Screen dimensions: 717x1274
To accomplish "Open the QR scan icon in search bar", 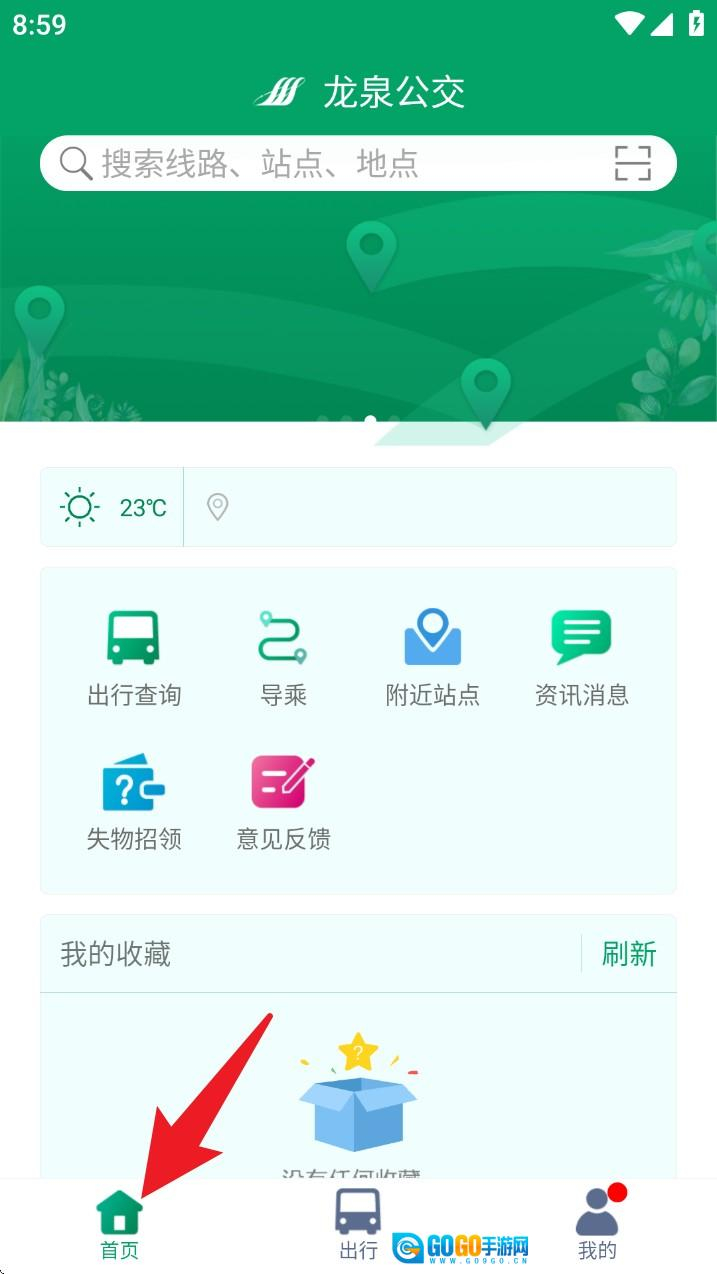I will (x=632, y=163).
